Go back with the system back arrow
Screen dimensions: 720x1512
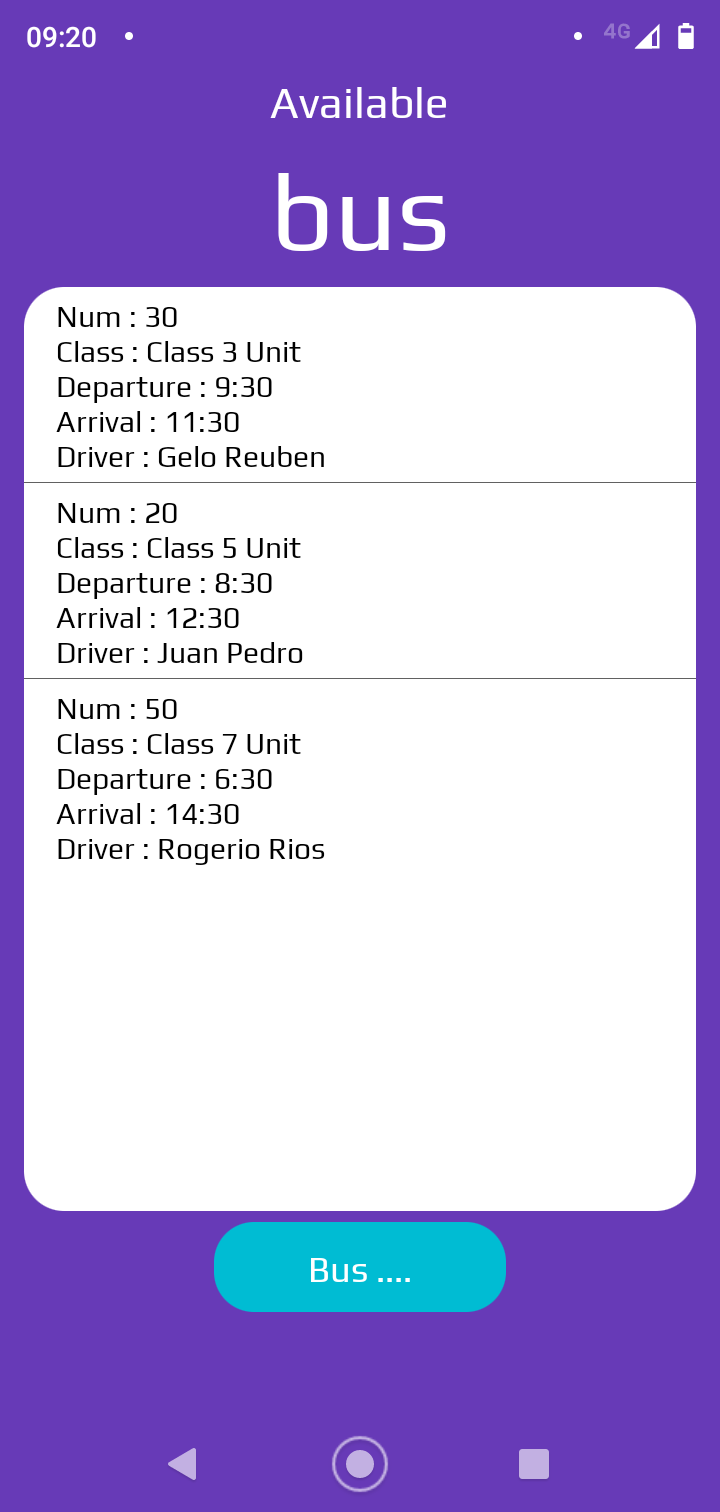click(x=182, y=1464)
